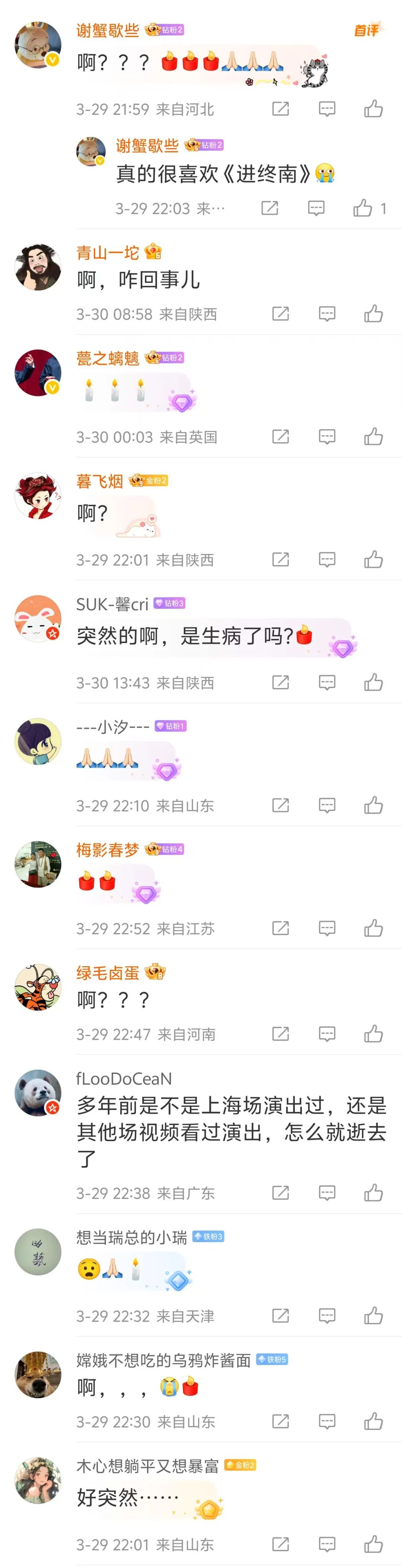This screenshot has width=402, height=1568.
Task: Like 木心想躺平又想暴富's comment 好突然
Action: click(x=373, y=1545)
